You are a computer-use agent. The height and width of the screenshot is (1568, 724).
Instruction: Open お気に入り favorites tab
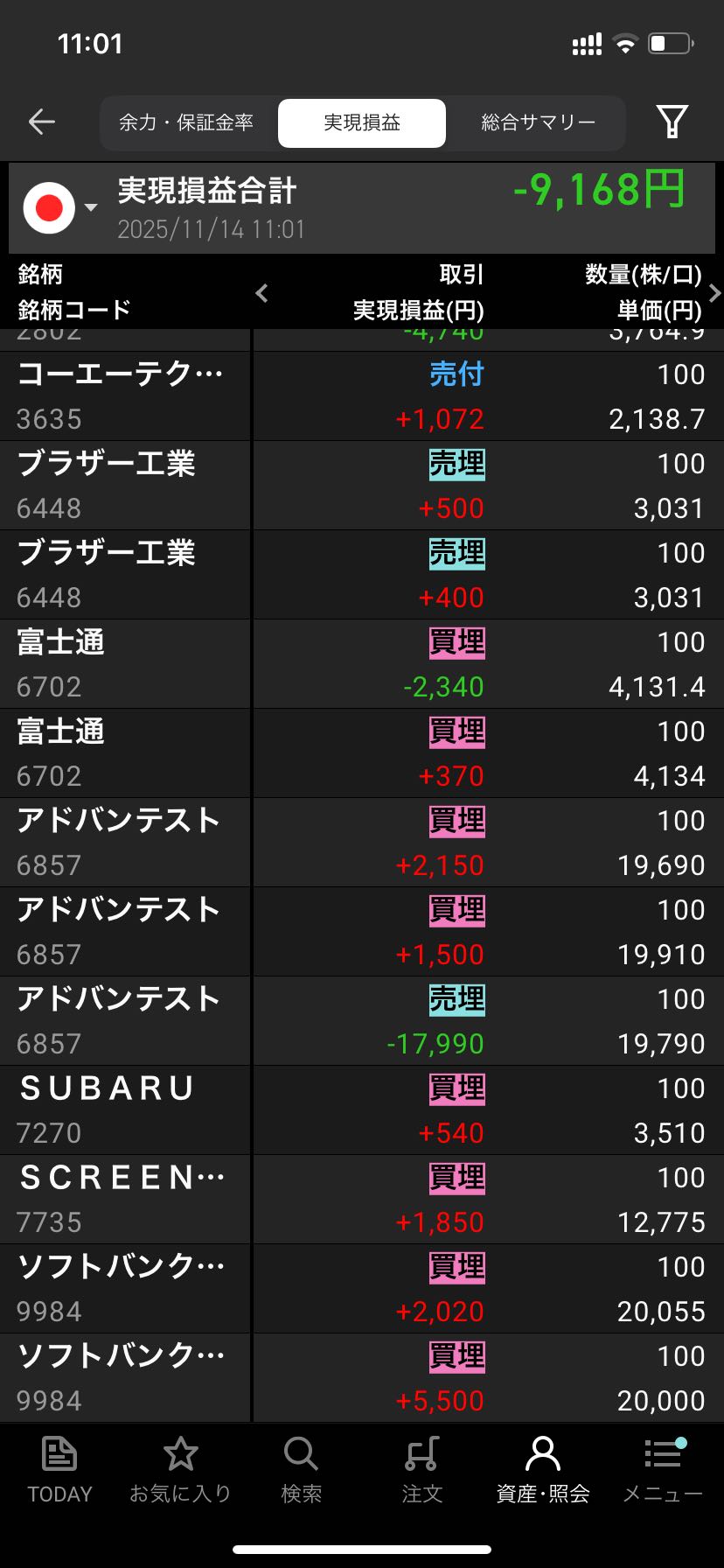(180, 1470)
